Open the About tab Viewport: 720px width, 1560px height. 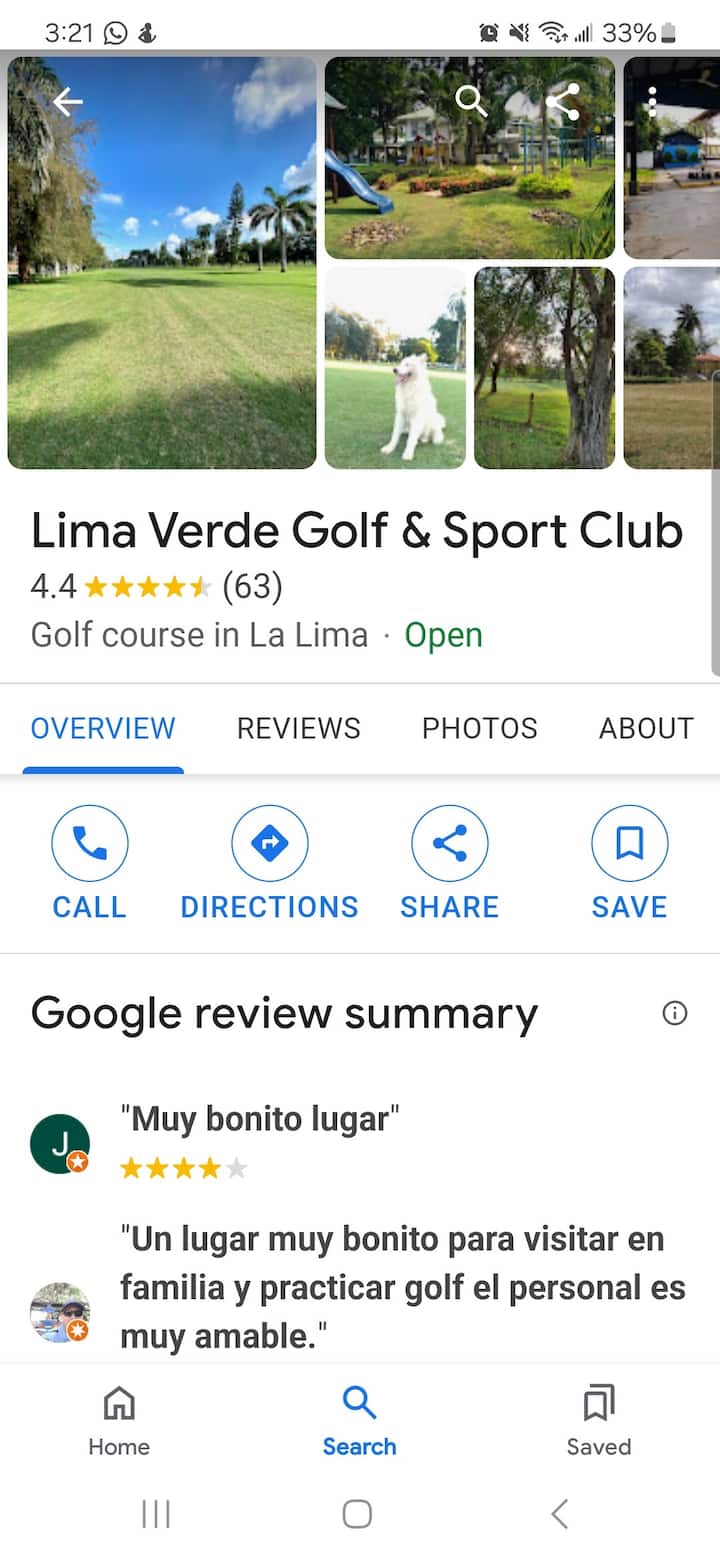coord(646,728)
